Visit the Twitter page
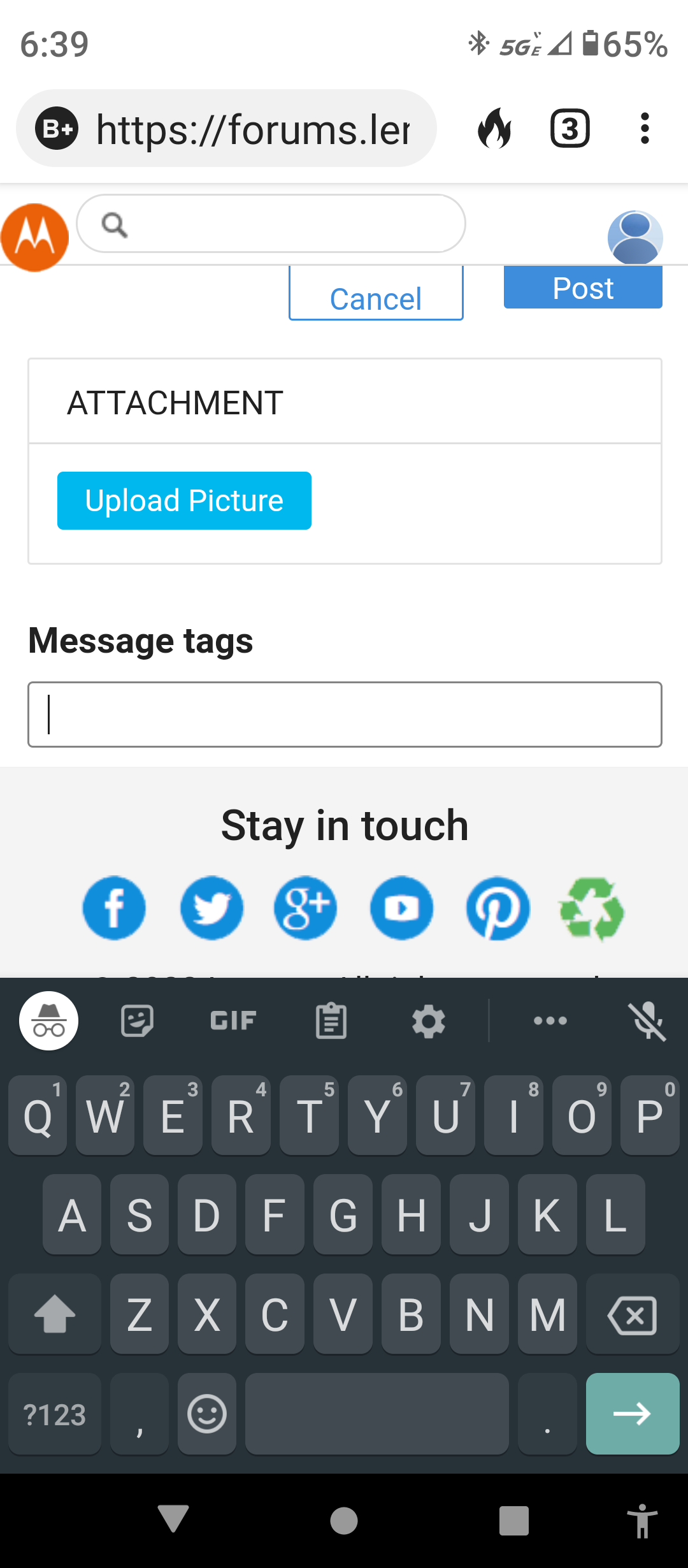The image size is (688, 1568). click(x=211, y=908)
